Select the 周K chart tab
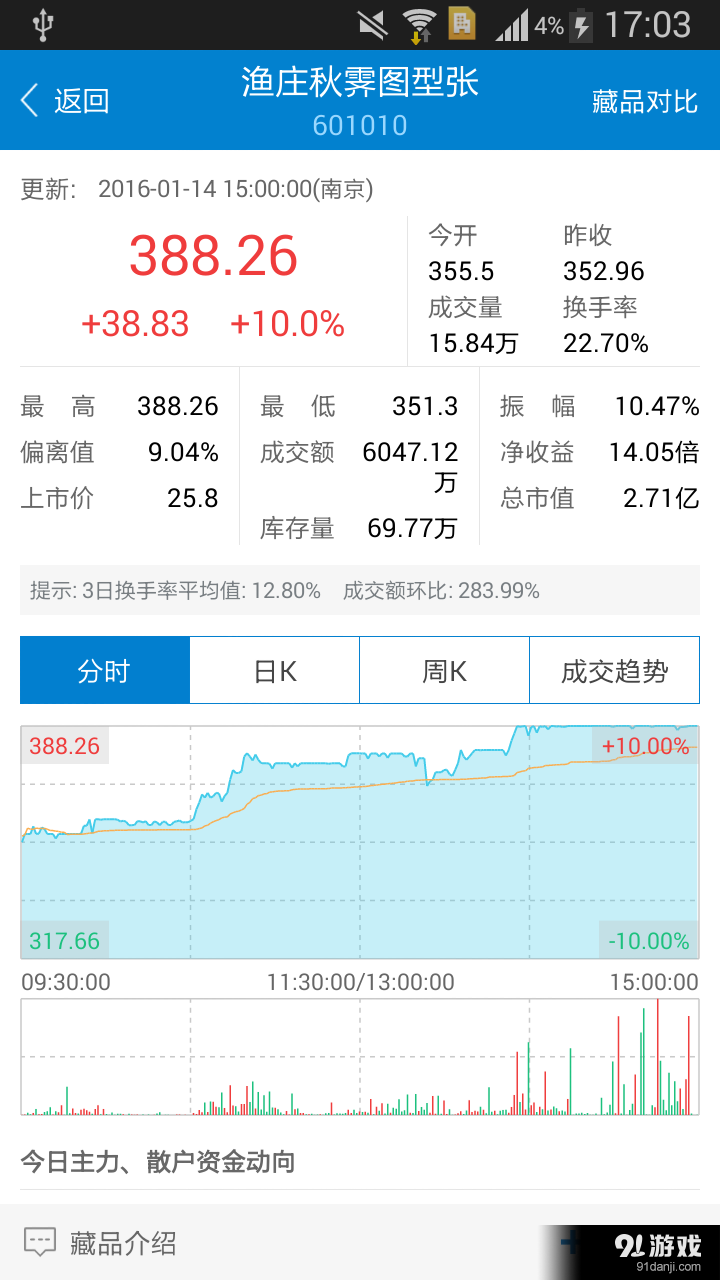 (444, 671)
